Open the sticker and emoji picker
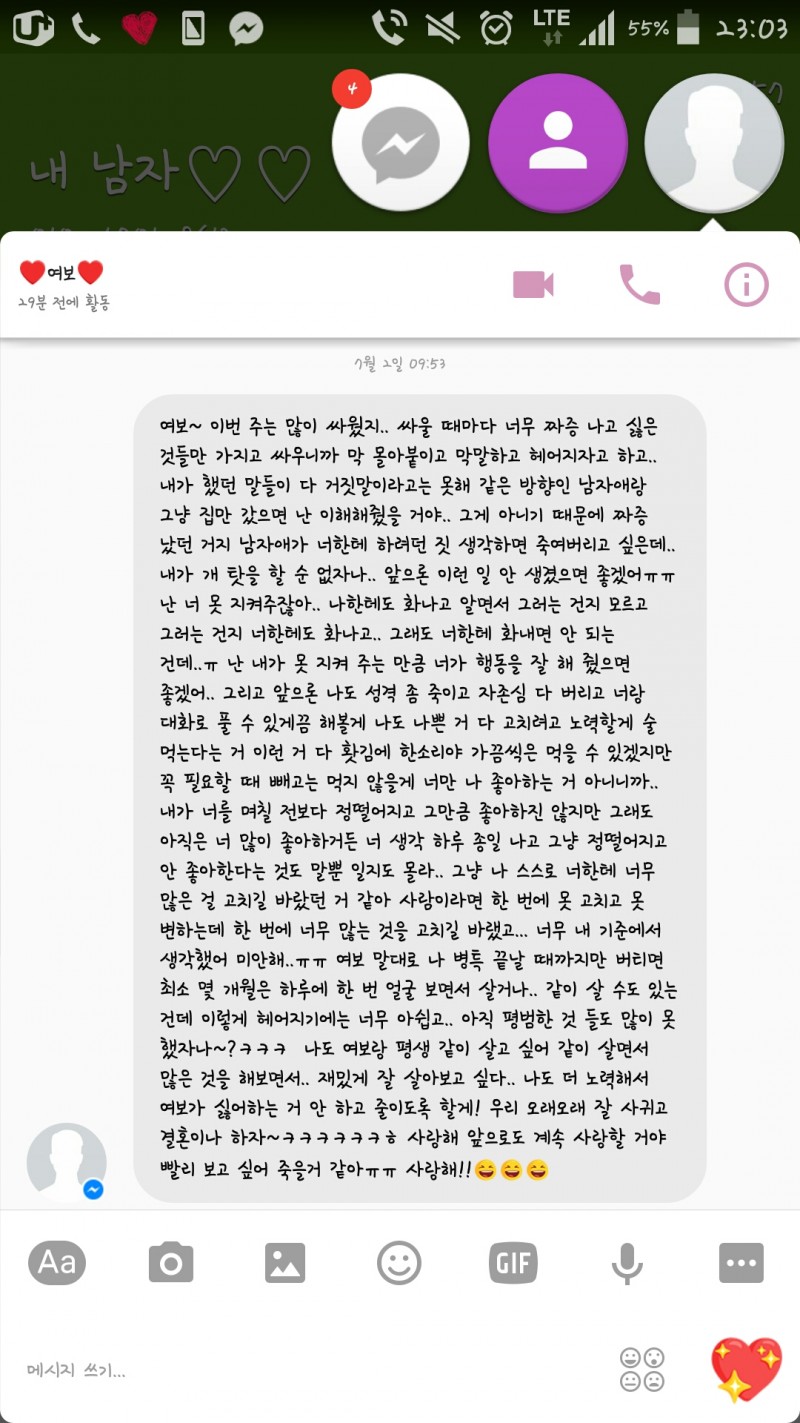This screenshot has width=800, height=1423. pyautogui.click(x=400, y=1262)
